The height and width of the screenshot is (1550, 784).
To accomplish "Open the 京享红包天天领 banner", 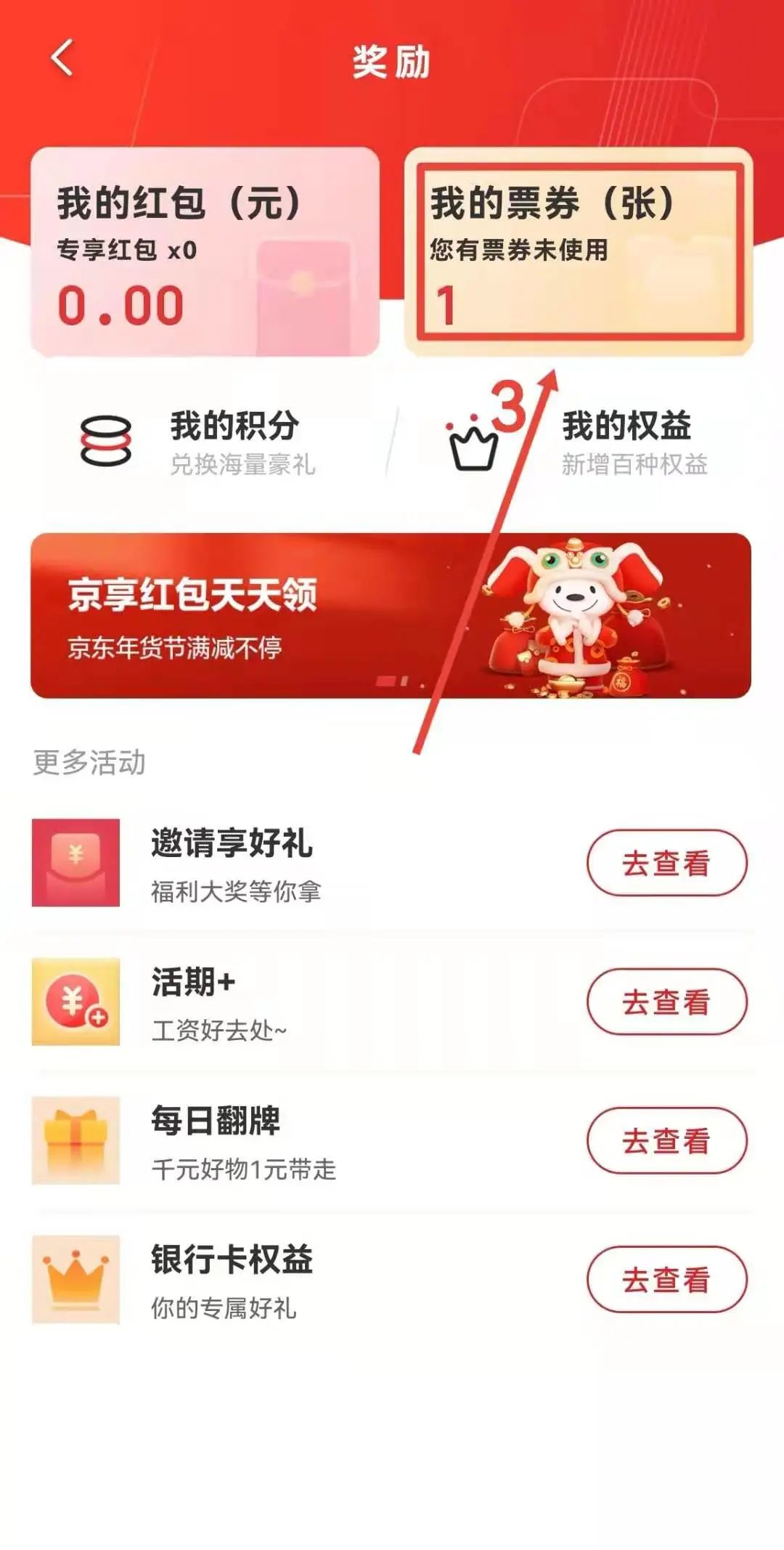I will tap(391, 616).
